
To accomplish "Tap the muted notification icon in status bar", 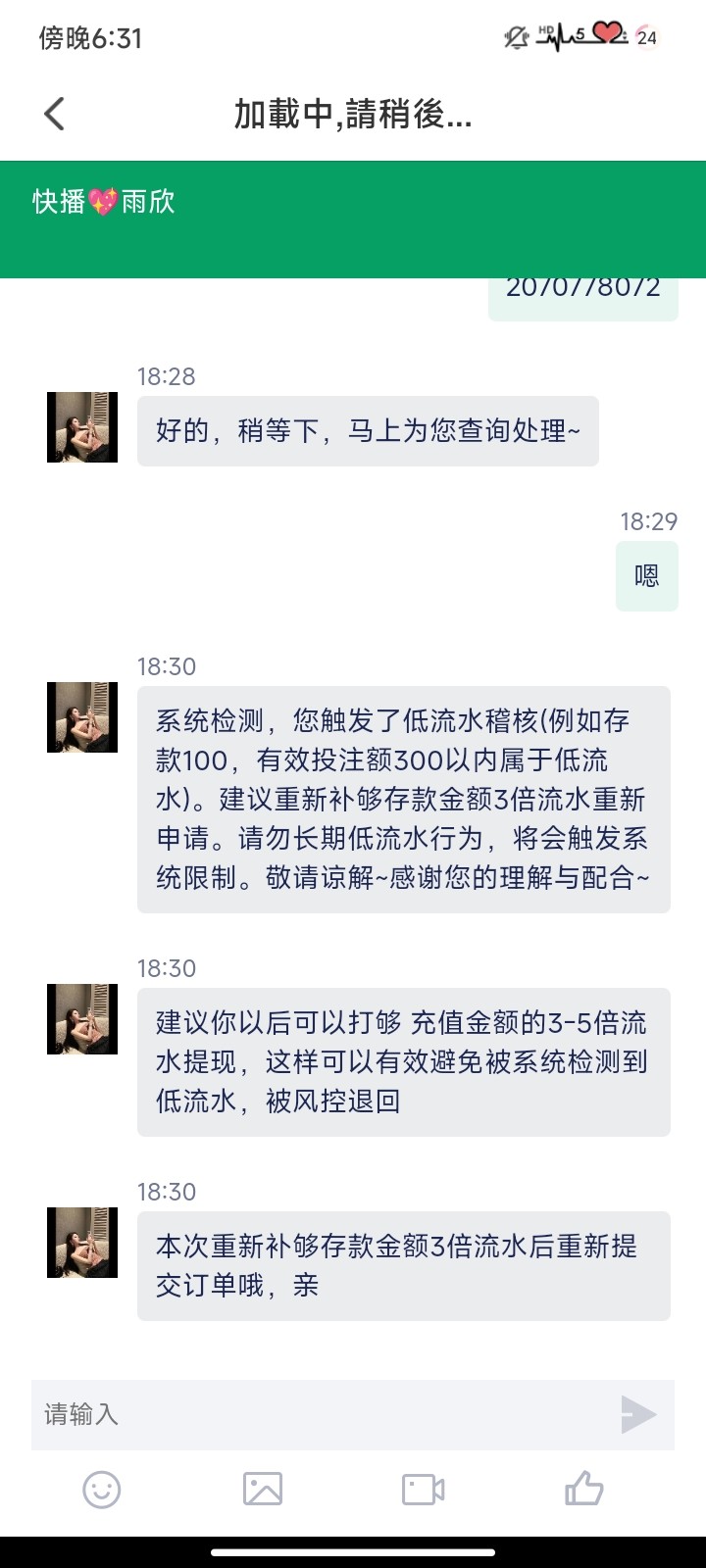I will pos(512,37).
